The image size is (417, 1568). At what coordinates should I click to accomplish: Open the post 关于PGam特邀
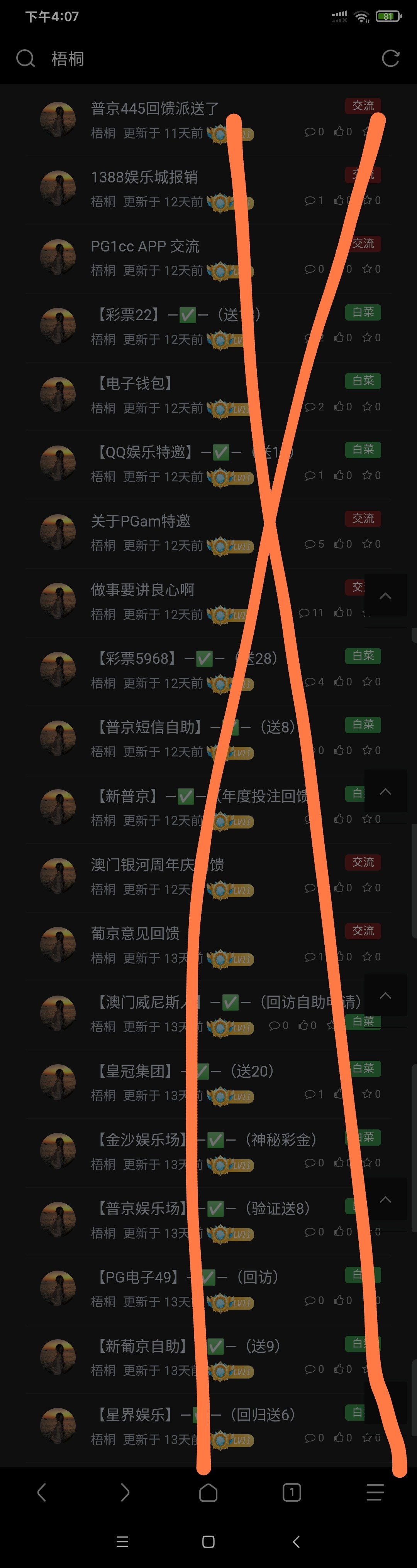pos(141,521)
